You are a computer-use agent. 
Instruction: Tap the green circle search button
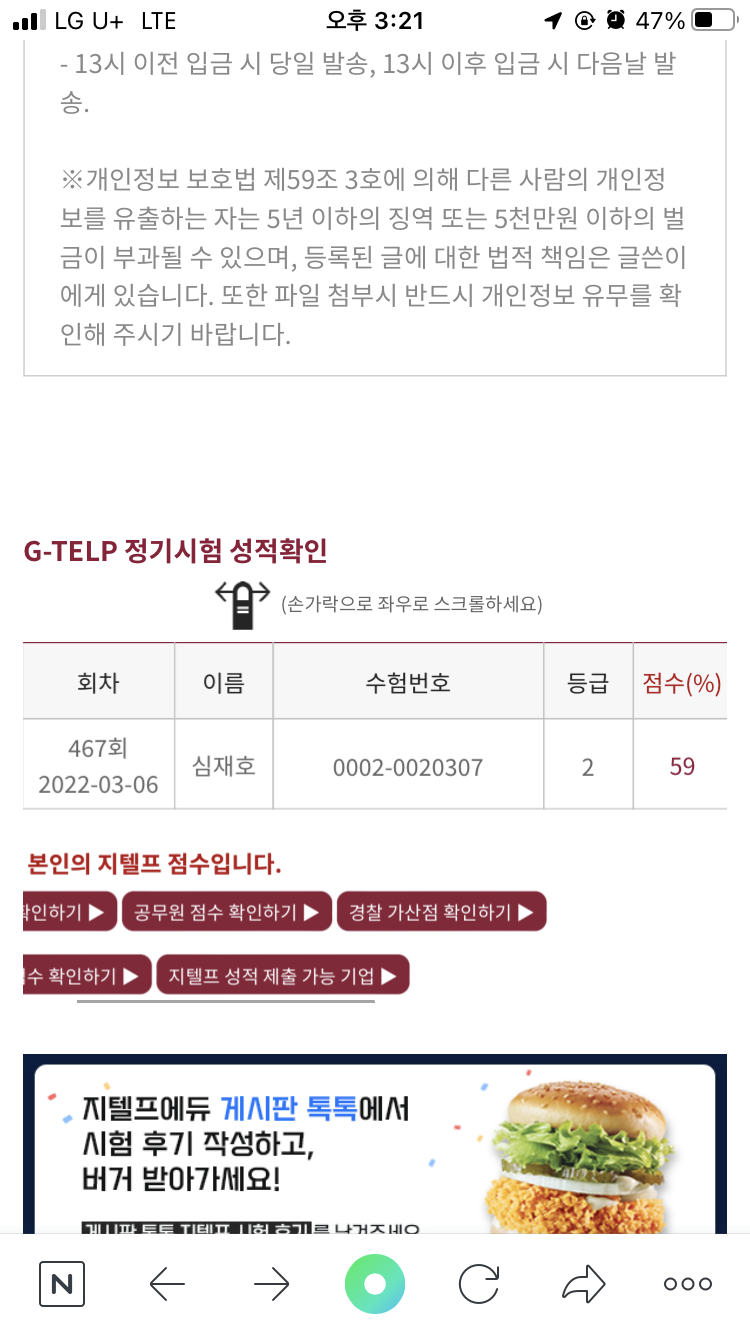click(x=375, y=1283)
